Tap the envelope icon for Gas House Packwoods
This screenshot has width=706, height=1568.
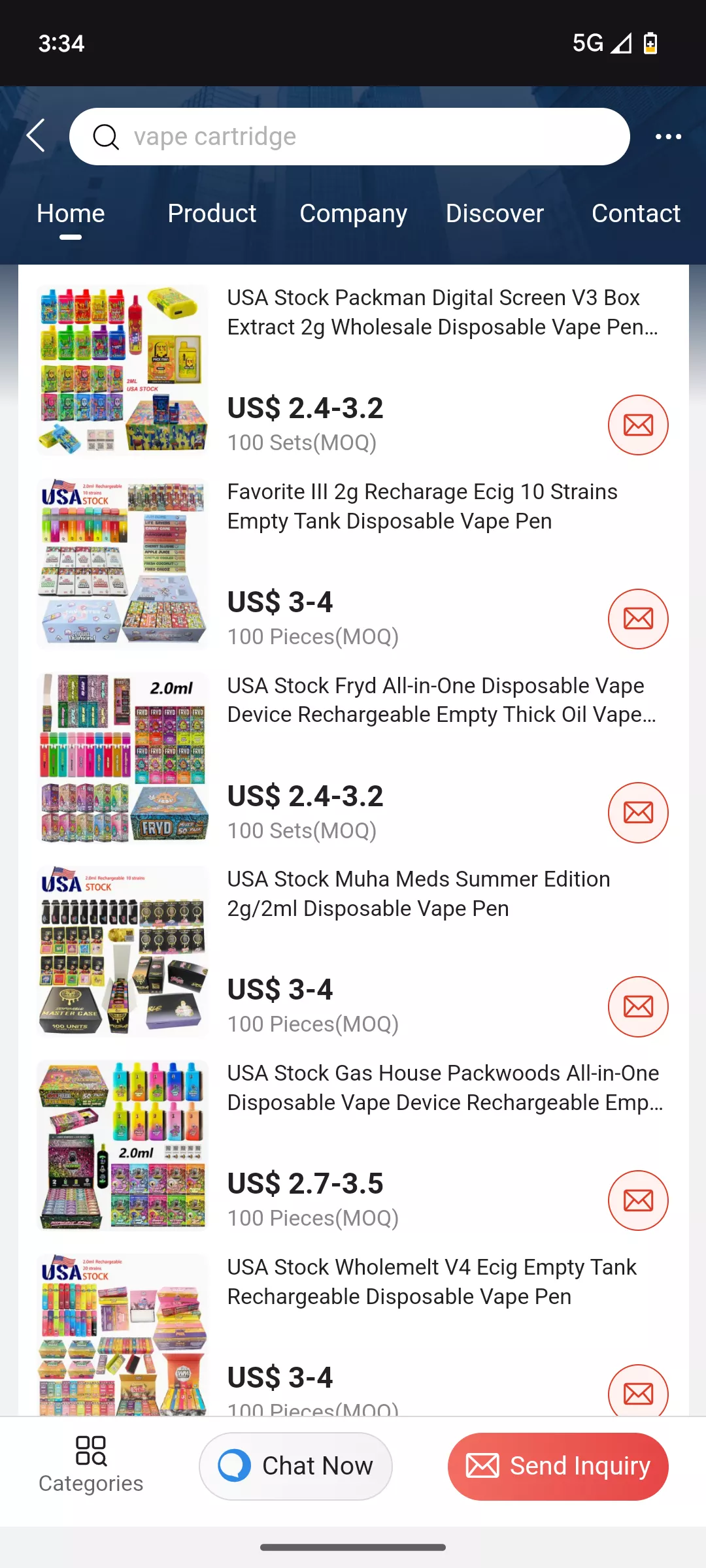(638, 1200)
